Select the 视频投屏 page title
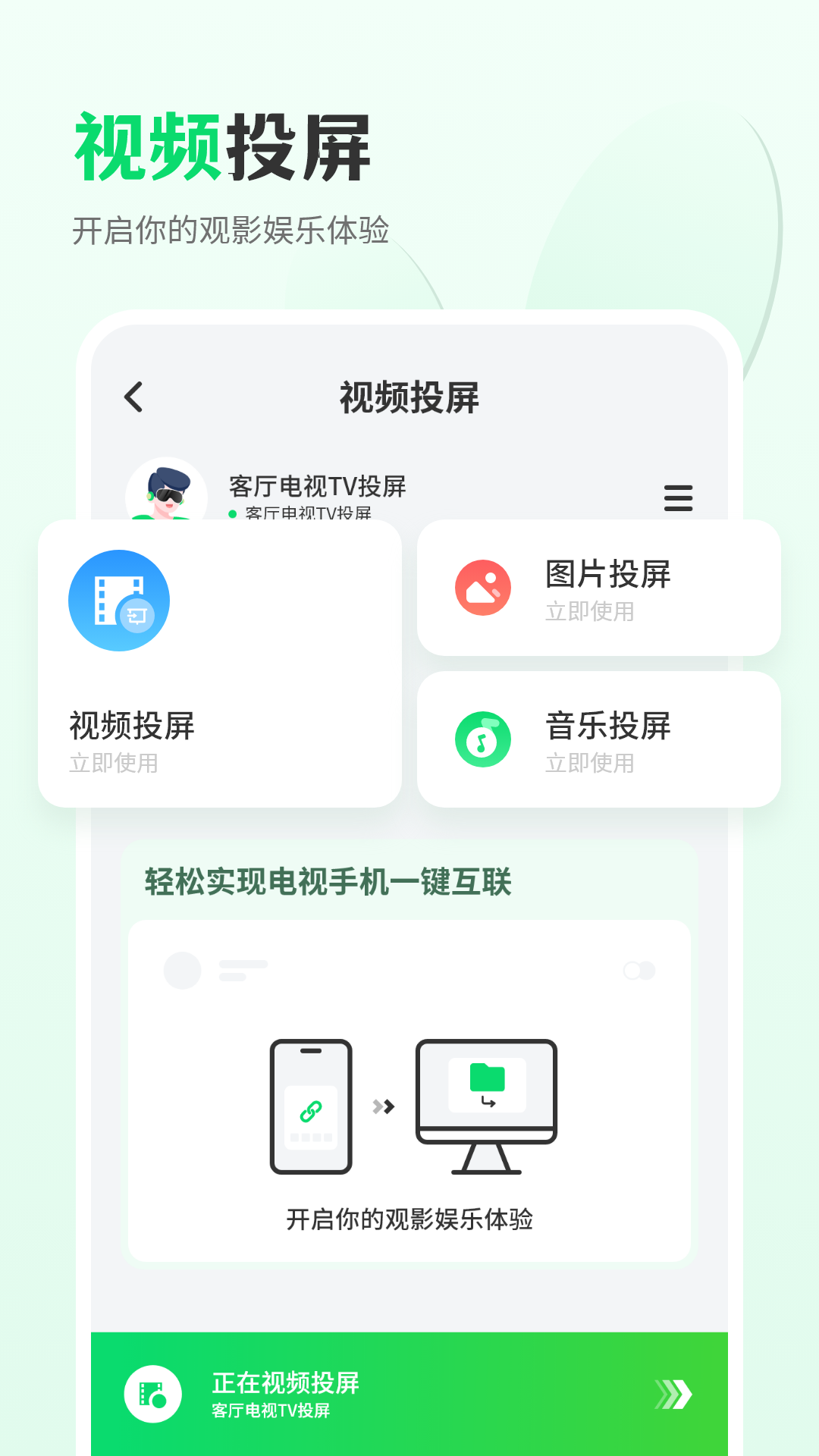The height and width of the screenshot is (1456, 819). point(409,397)
